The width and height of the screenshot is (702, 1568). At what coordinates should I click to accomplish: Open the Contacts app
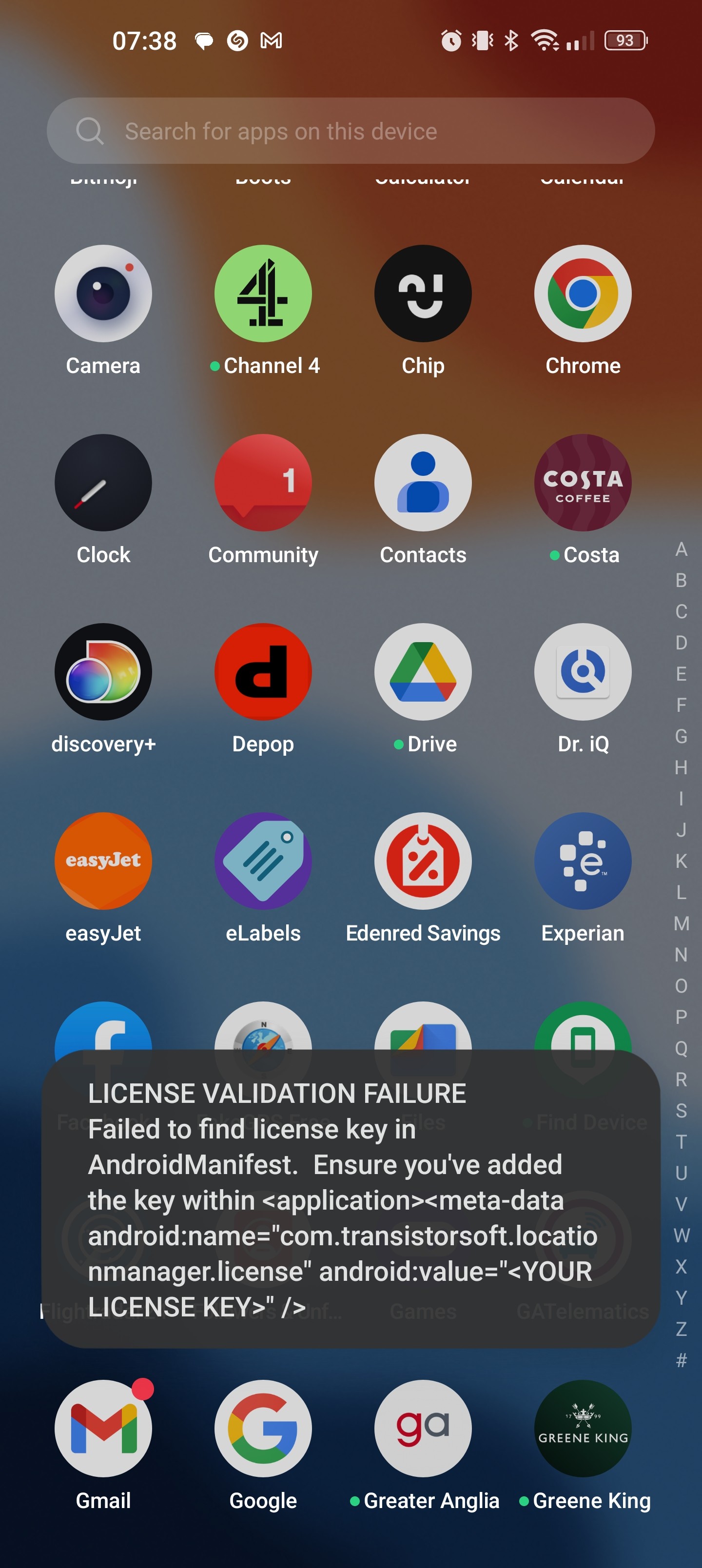click(423, 483)
